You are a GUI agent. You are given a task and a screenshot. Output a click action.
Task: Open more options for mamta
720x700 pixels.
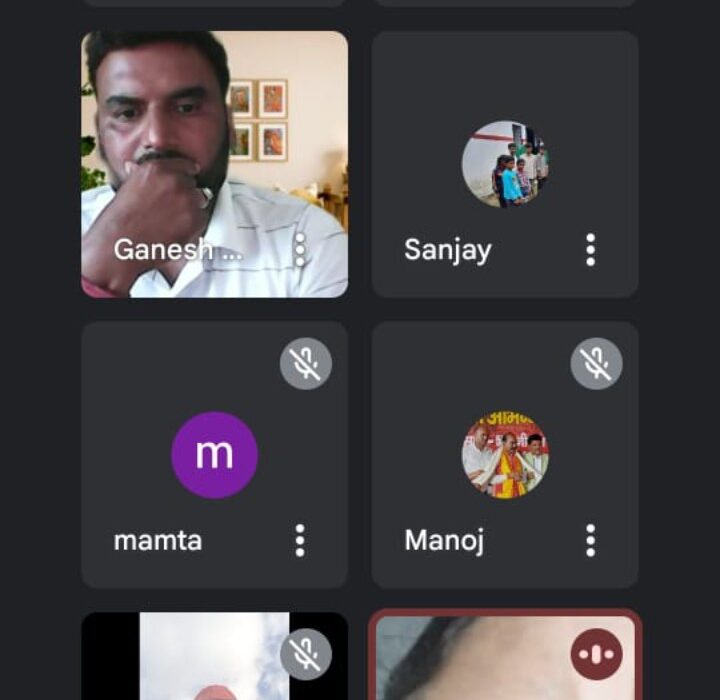pos(300,540)
